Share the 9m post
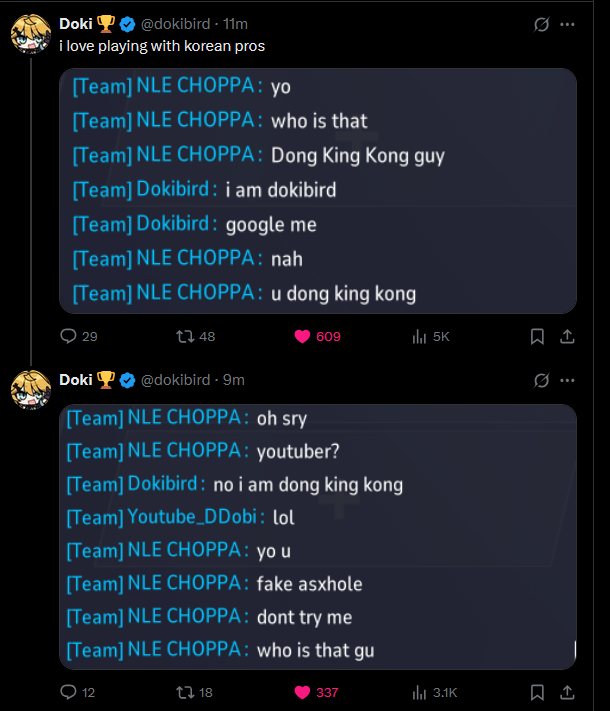 coord(567,692)
